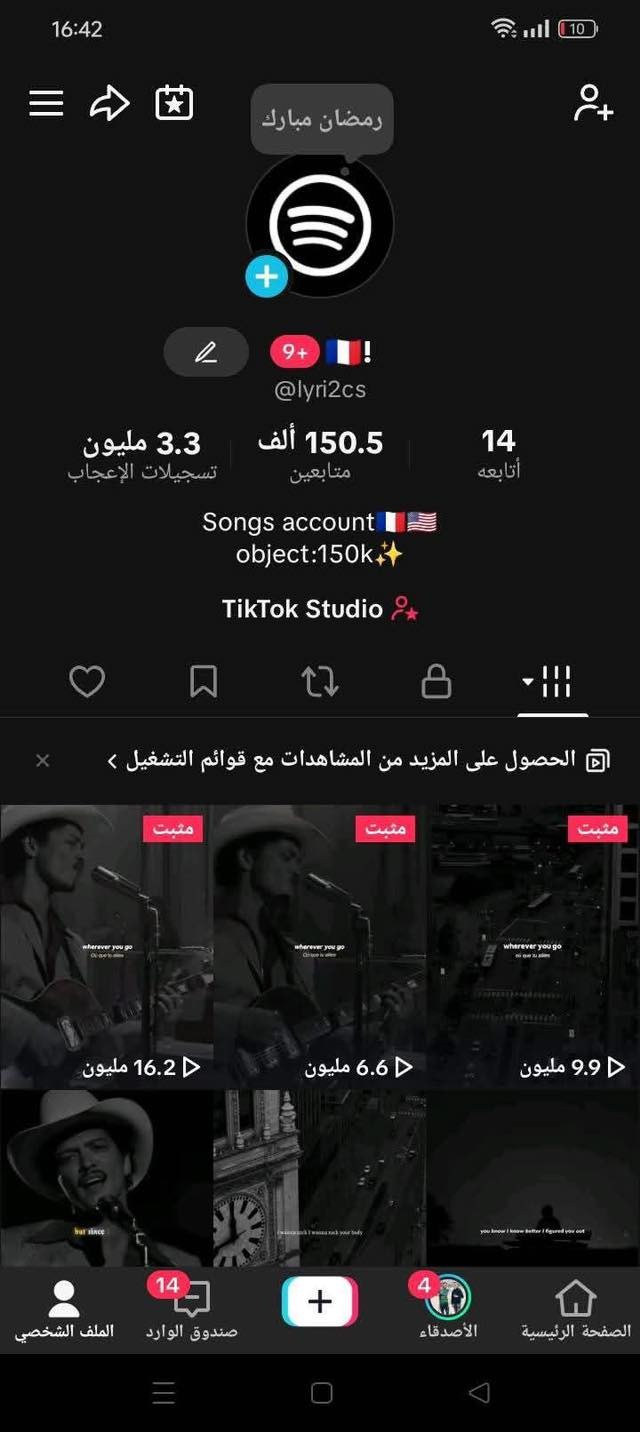Open the pinned video with 16.2 مليون views
This screenshot has width=640, height=1432.
pos(106,945)
